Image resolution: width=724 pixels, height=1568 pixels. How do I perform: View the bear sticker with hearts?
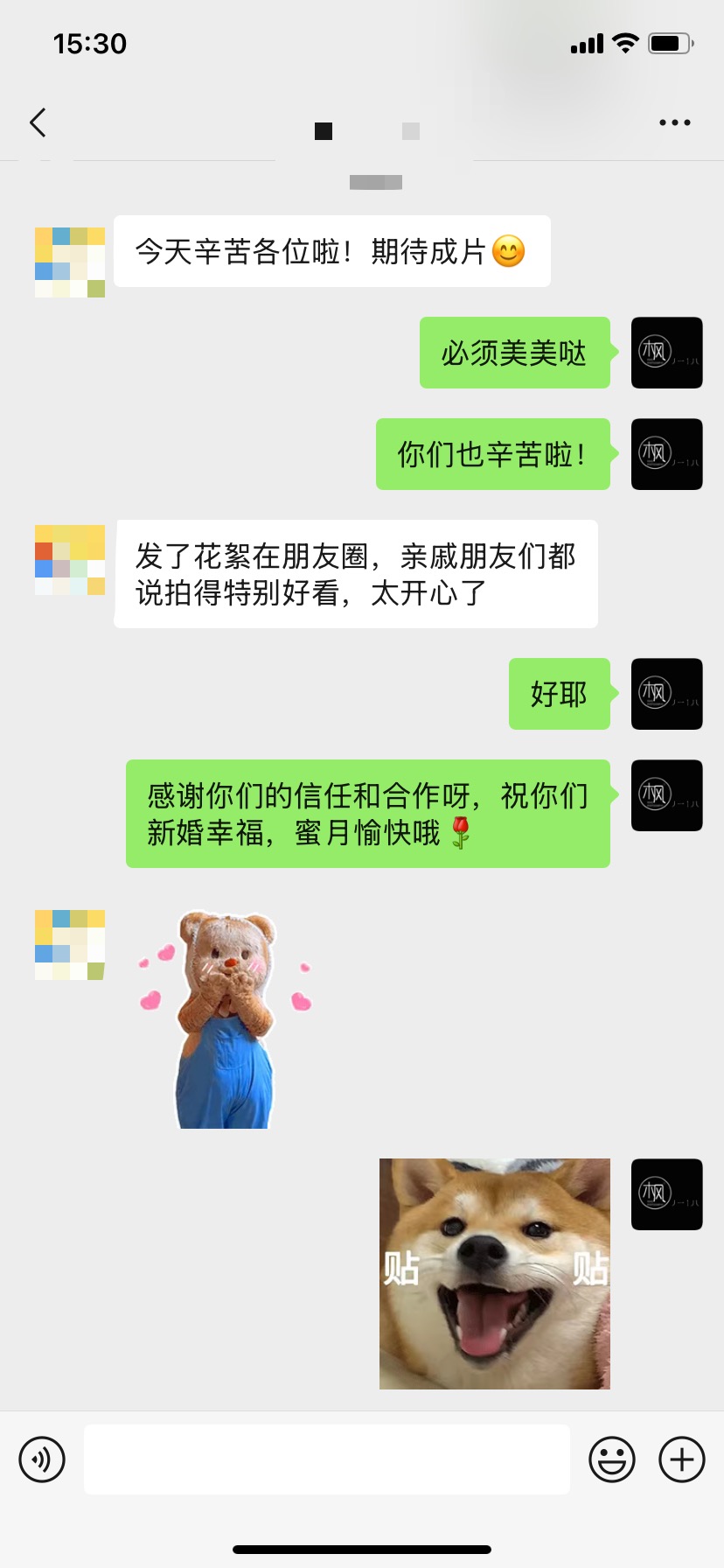(226, 1019)
